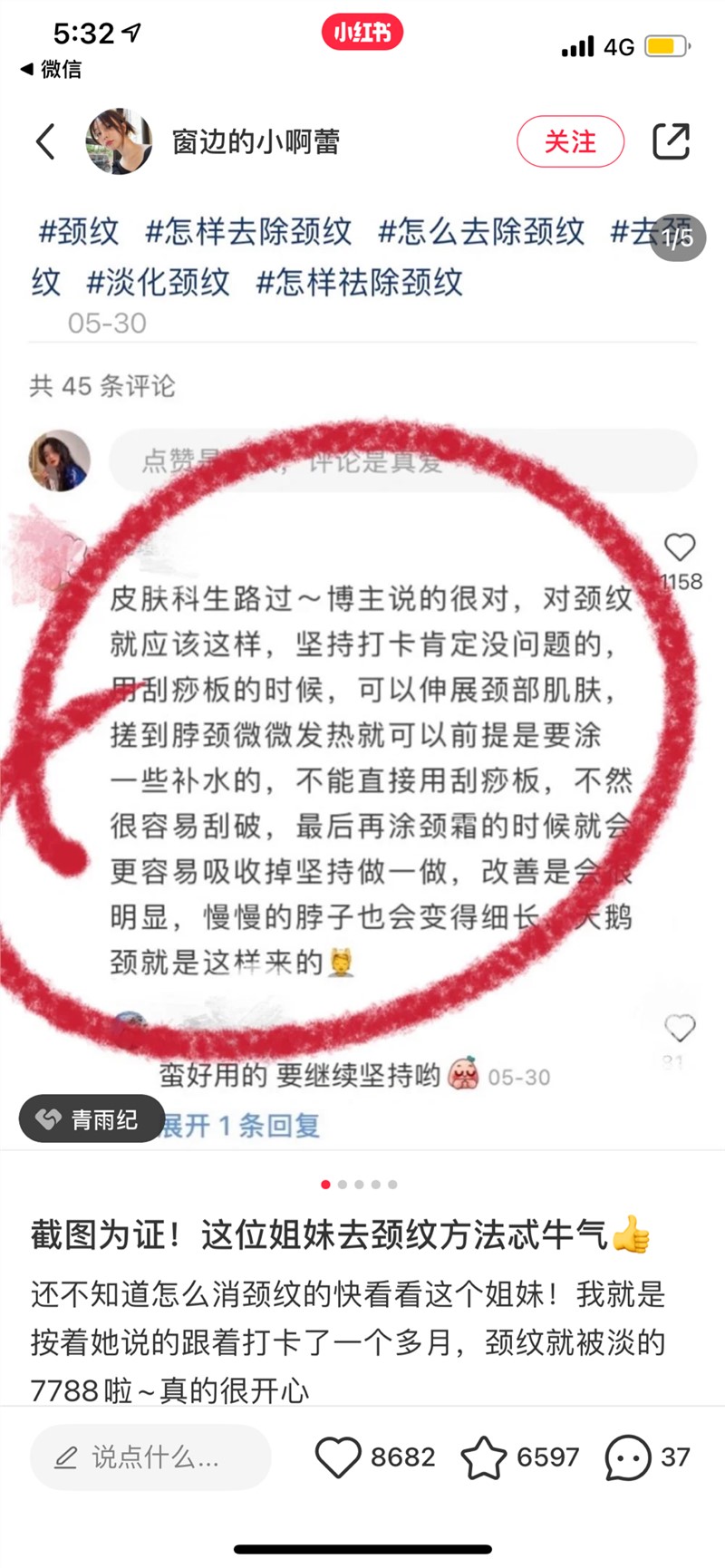Follow the author with 关注 button
Image resolution: width=725 pixels, height=1568 pixels.
click(570, 142)
